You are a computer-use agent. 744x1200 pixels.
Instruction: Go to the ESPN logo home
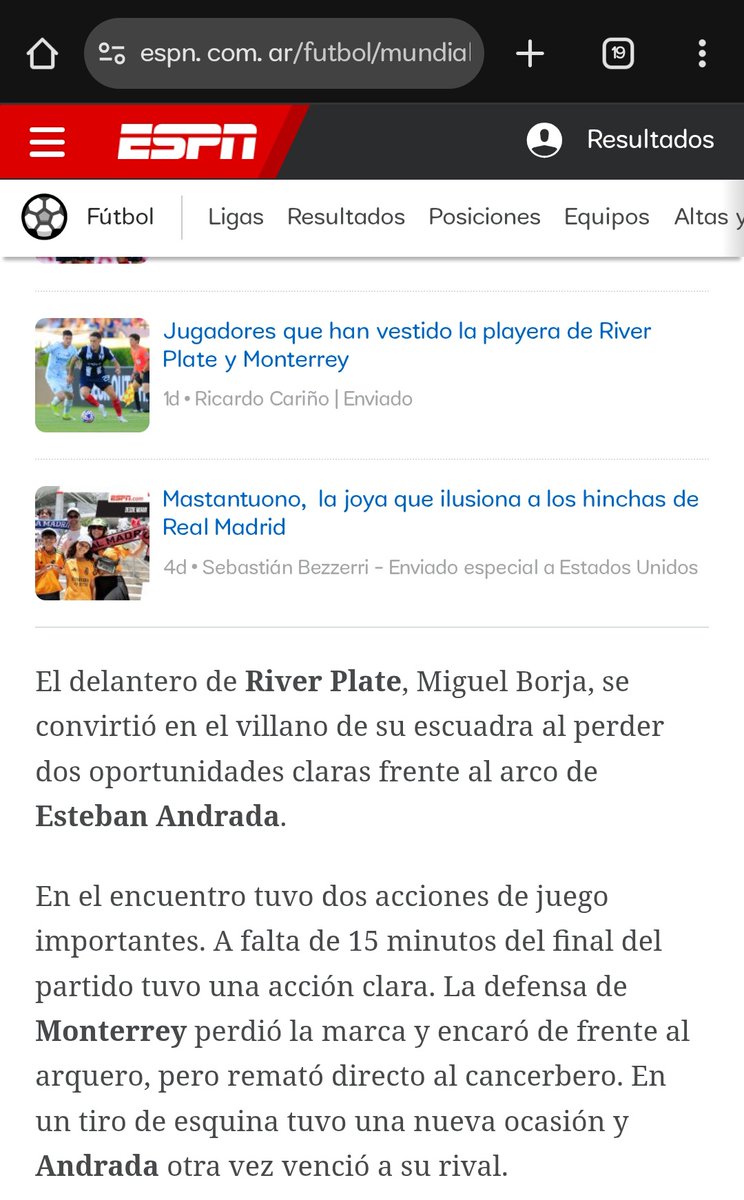coord(187,142)
